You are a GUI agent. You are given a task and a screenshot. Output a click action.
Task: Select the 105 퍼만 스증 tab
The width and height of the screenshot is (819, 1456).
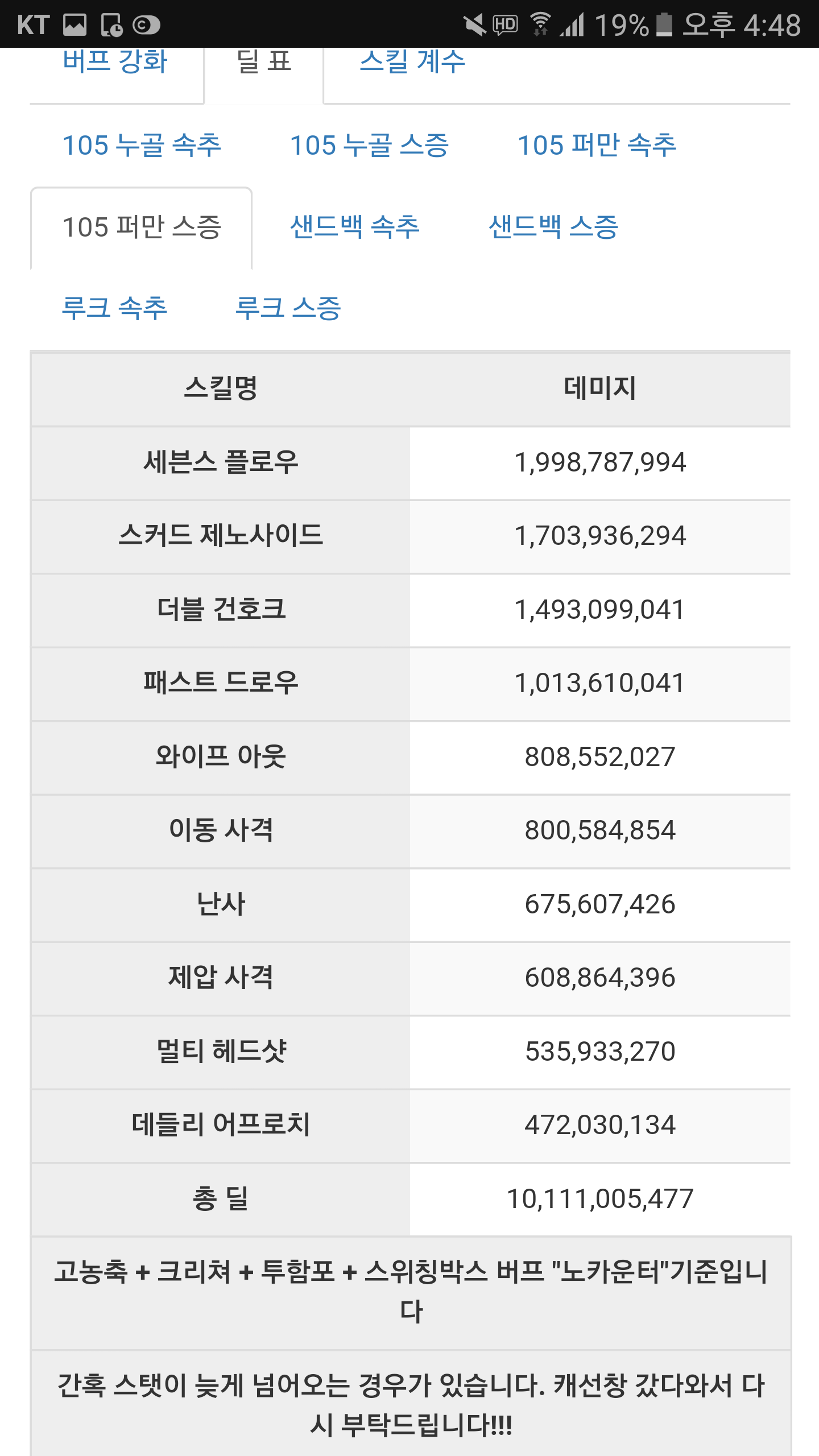142,227
